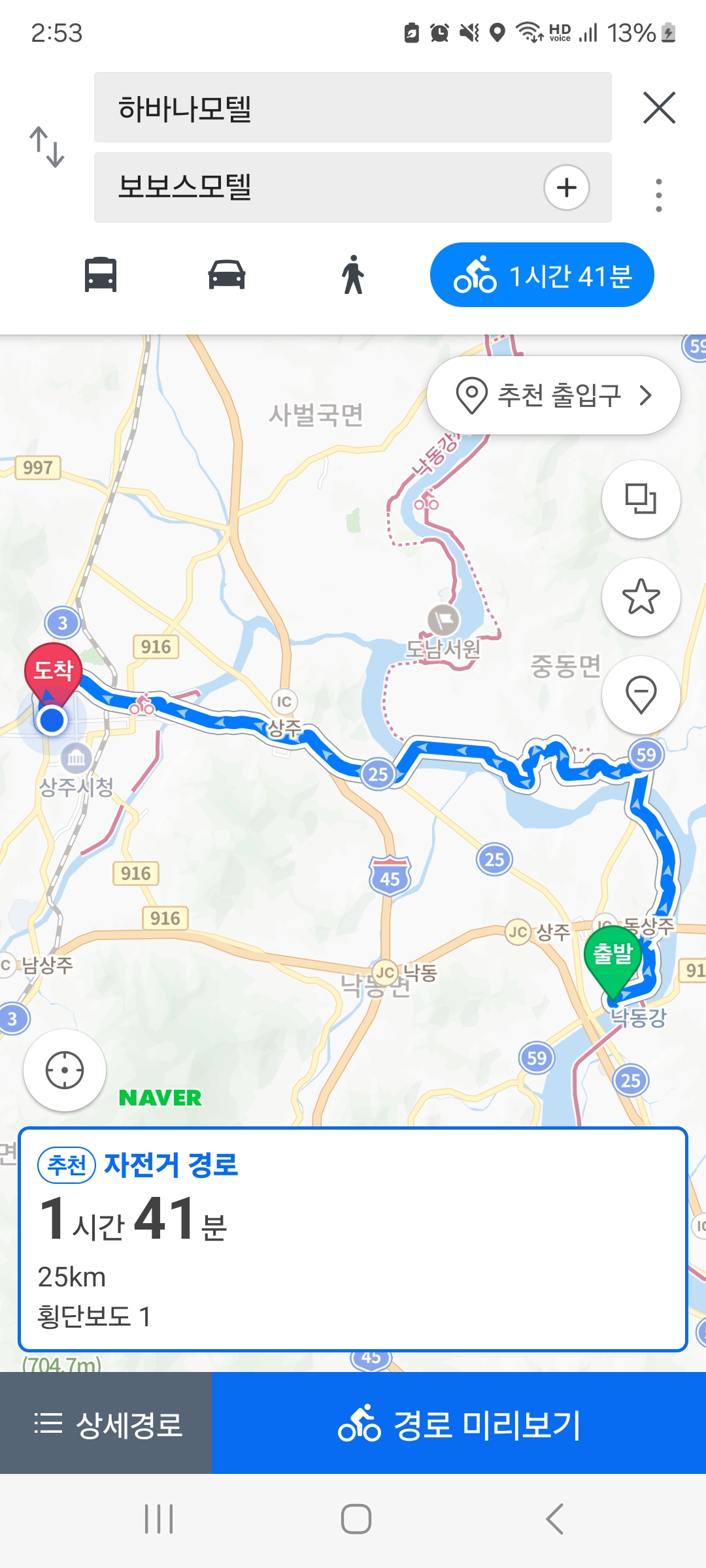Switch to walking directions

click(353, 275)
